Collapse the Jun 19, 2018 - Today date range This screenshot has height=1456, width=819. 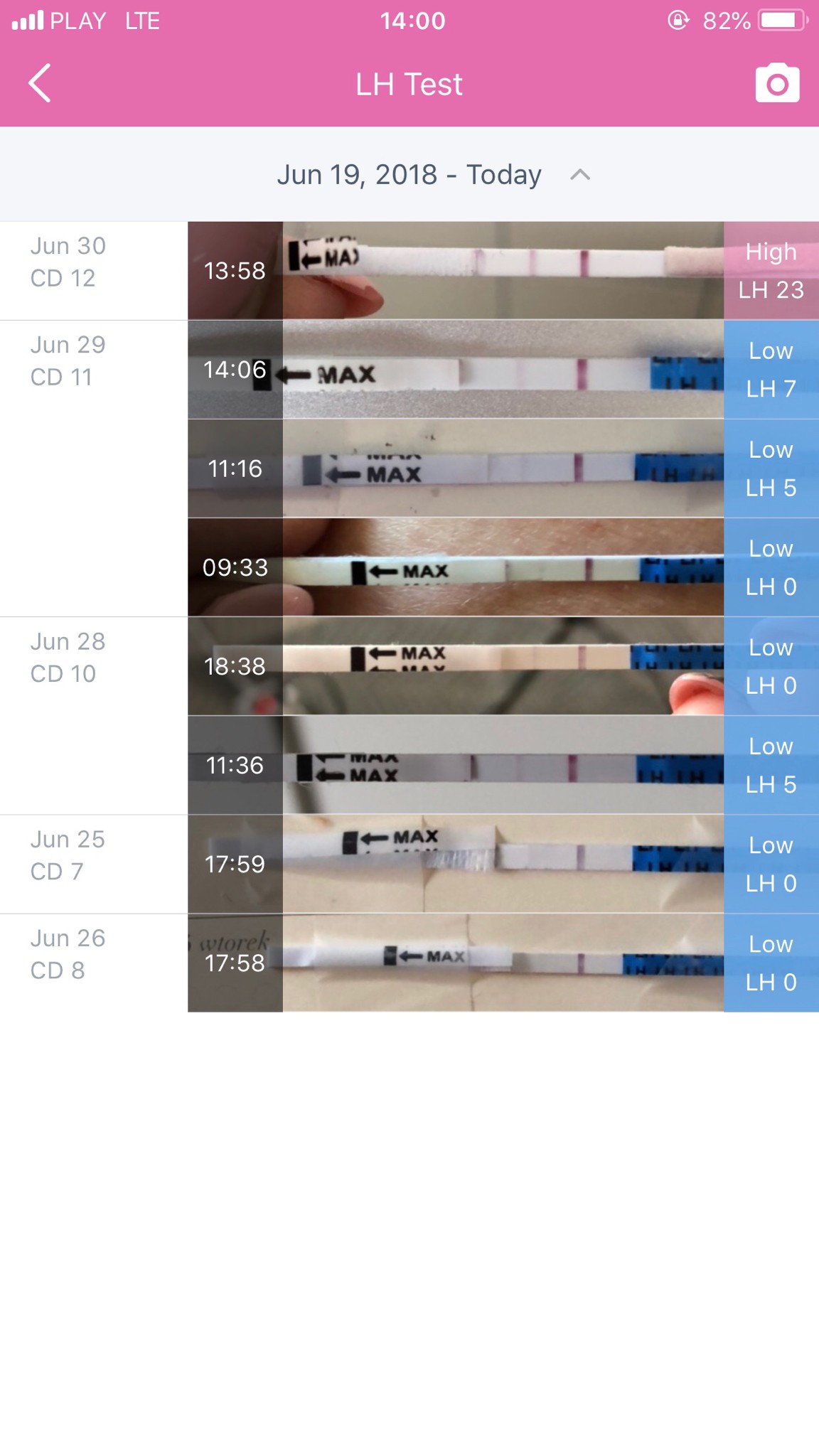click(580, 175)
